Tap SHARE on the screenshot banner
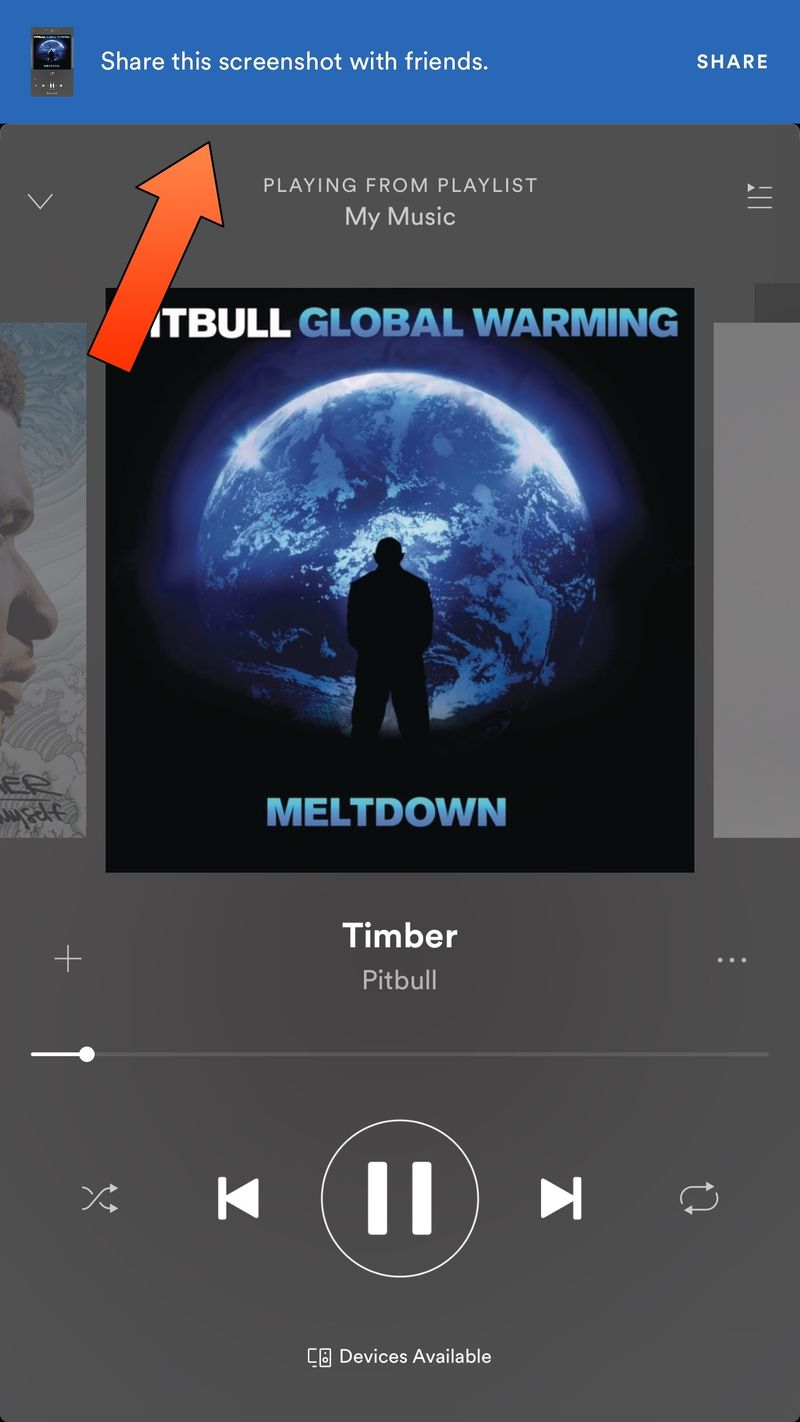This screenshot has width=800, height=1422. tap(732, 62)
